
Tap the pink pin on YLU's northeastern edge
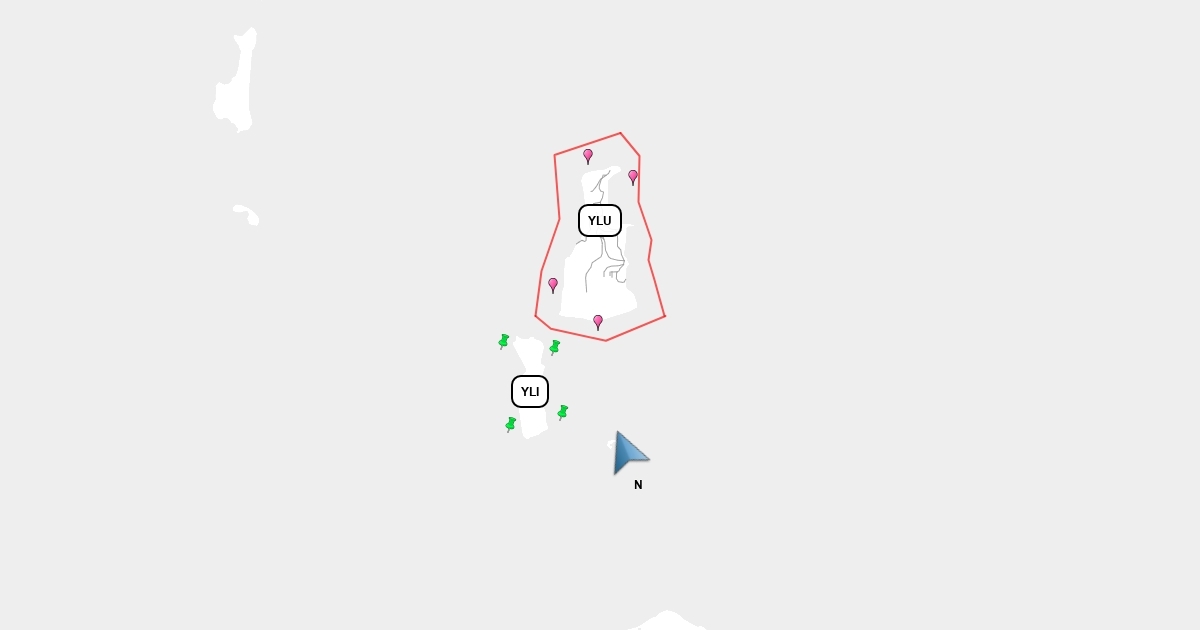point(633,177)
